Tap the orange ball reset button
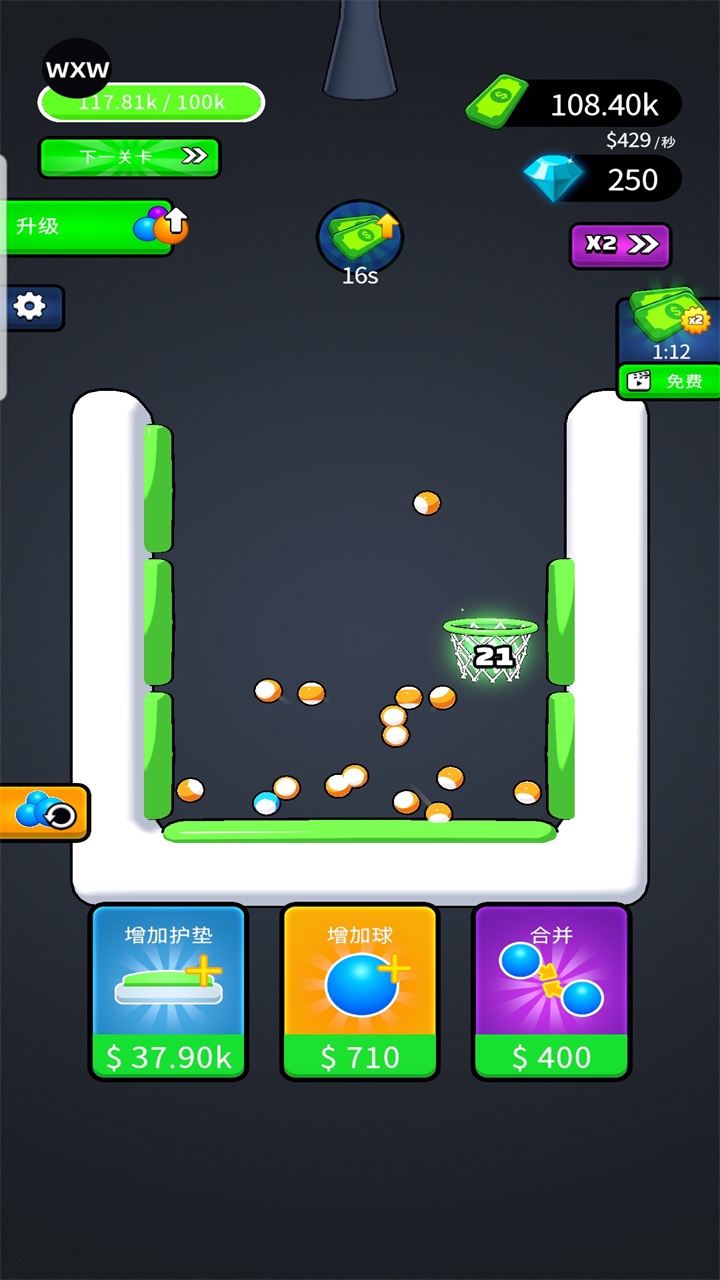 click(44, 812)
